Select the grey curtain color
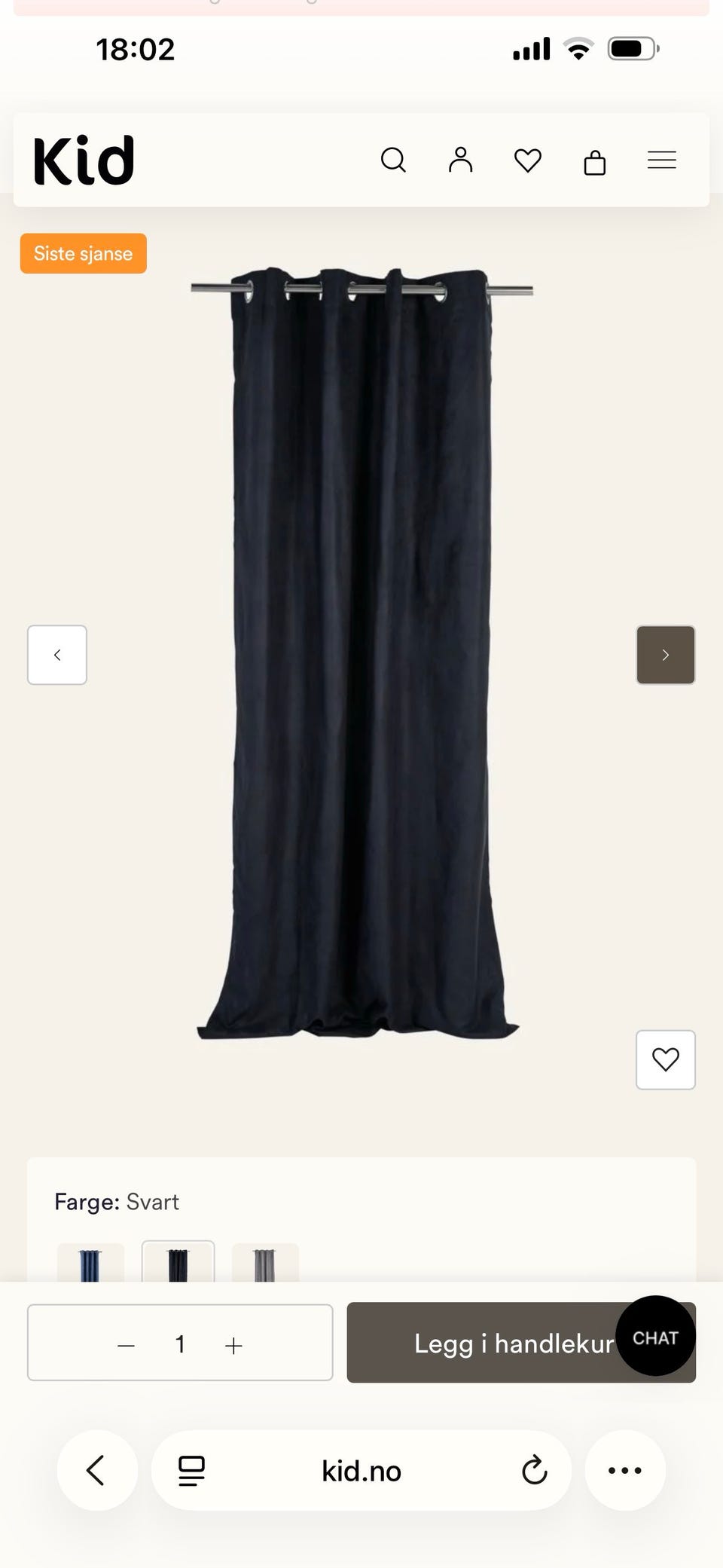The width and height of the screenshot is (723, 1568). [265, 1263]
